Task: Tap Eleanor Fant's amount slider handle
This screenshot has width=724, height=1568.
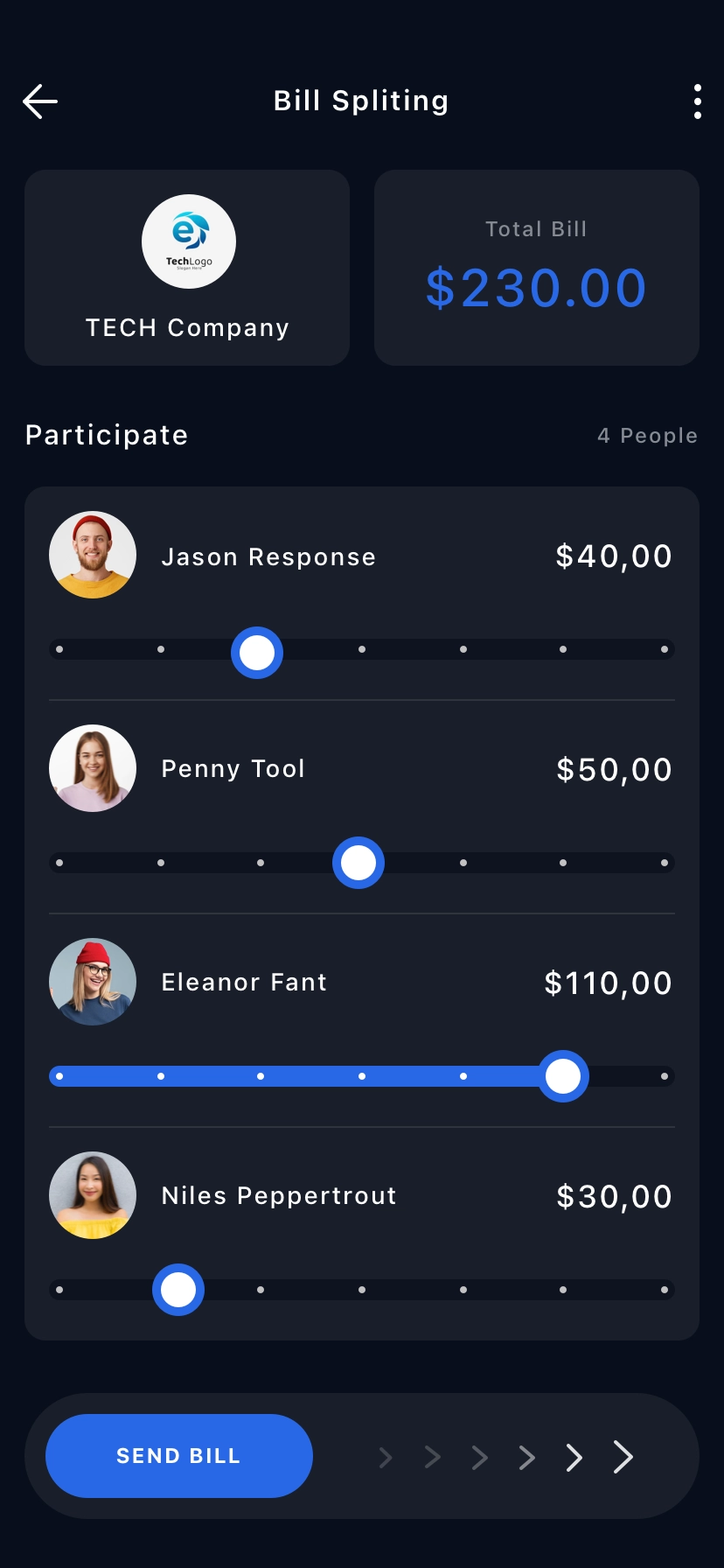Action: point(563,1076)
